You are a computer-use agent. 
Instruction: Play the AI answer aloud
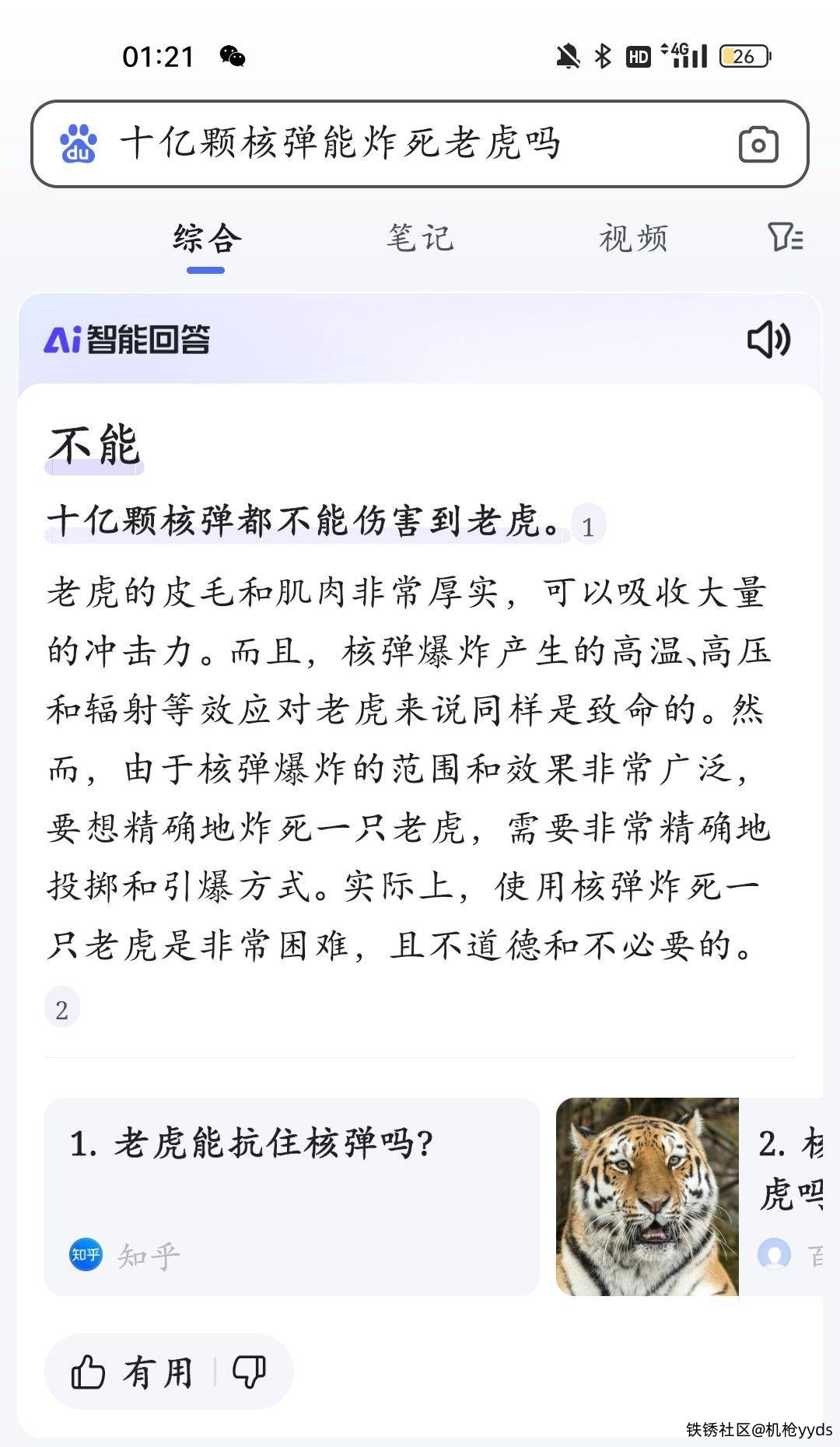coord(768,340)
